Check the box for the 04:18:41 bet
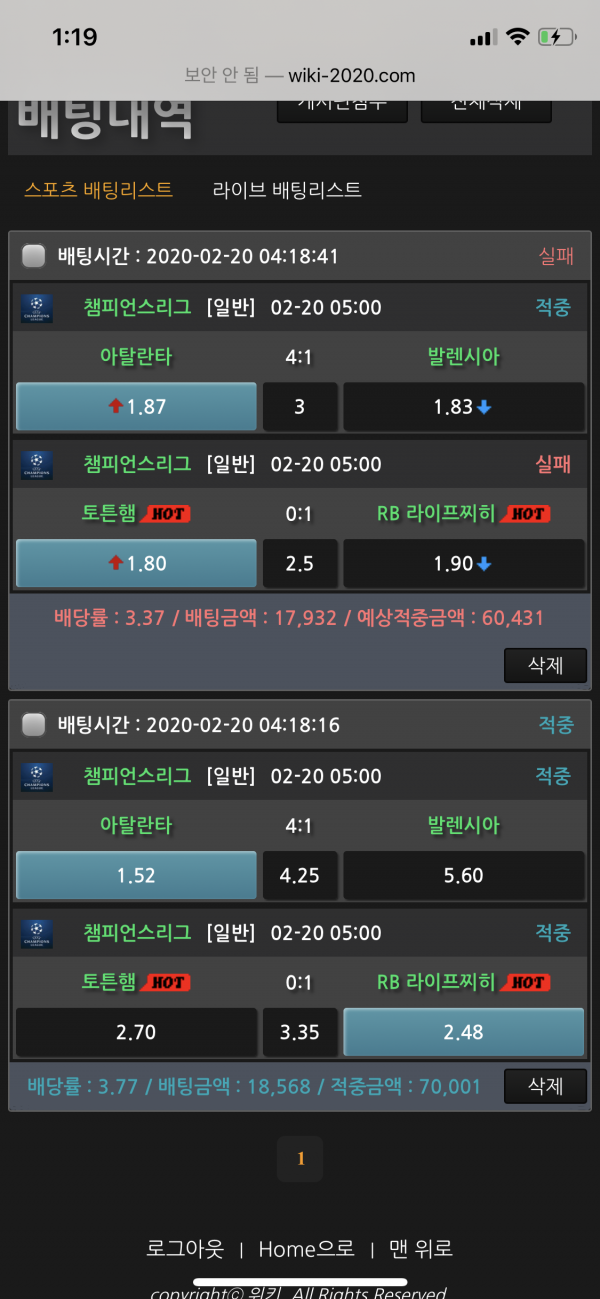The image size is (600, 1299). (x=34, y=256)
